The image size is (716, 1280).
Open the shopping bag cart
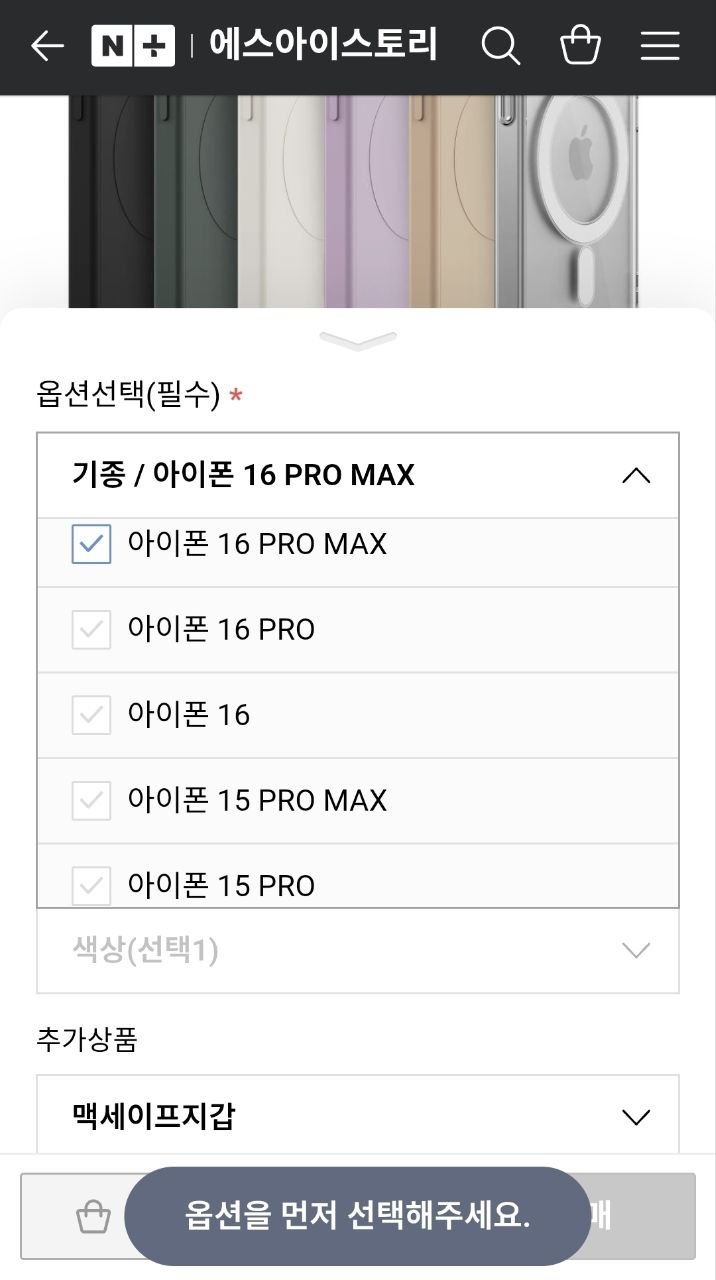pyautogui.click(x=580, y=46)
